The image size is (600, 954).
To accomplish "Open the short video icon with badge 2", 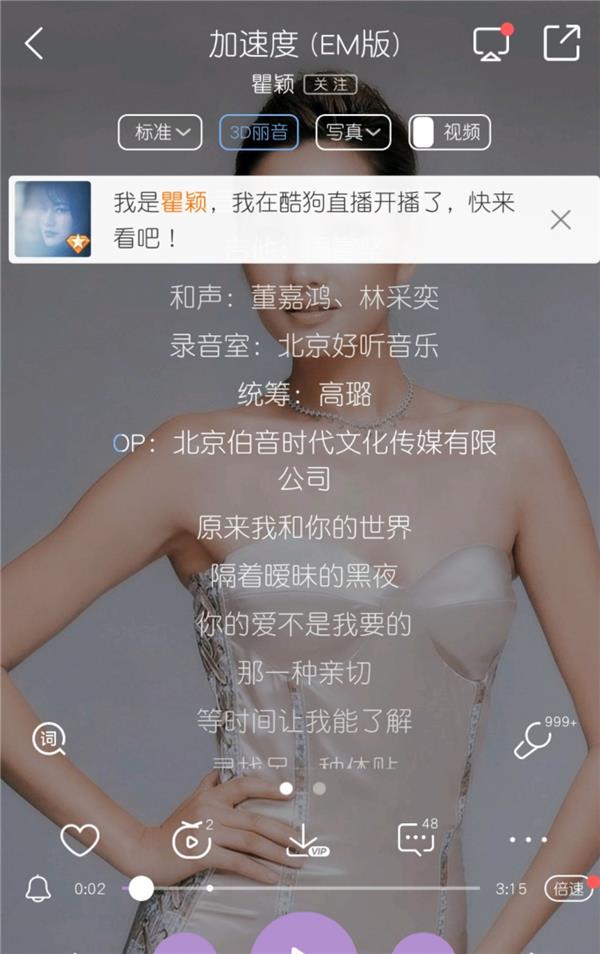I will click(x=190, y=841).
